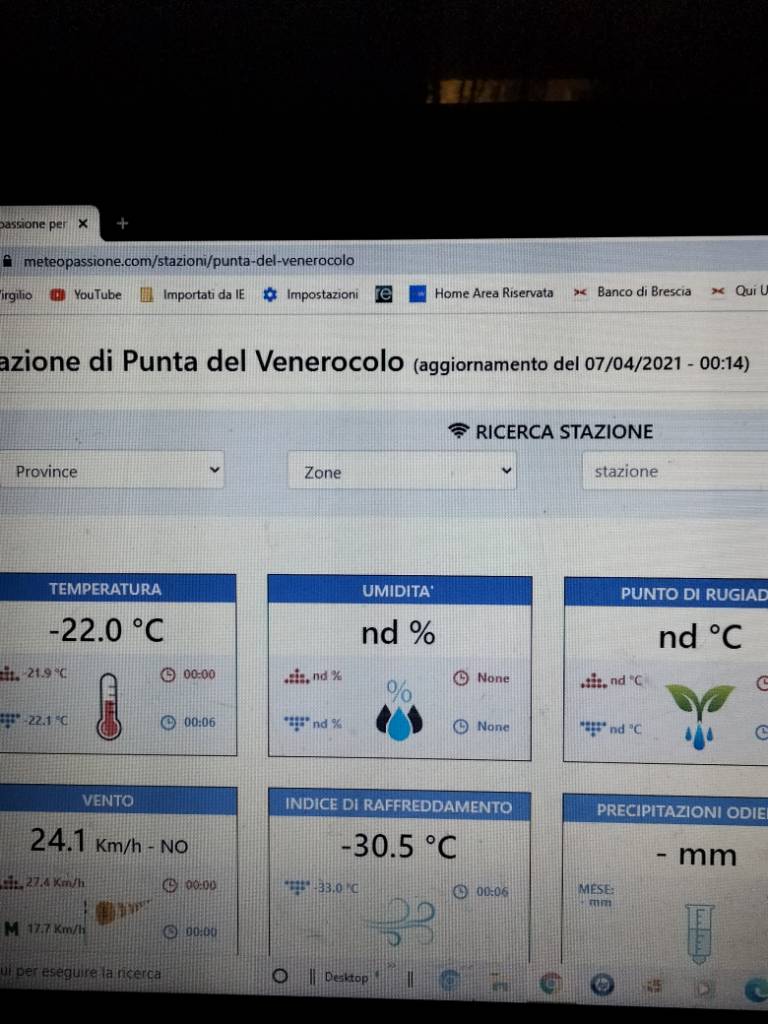Close the current browser tab
Image resolution: width=768 pixels, height=1024 pixels.
[x=83, y=224]
